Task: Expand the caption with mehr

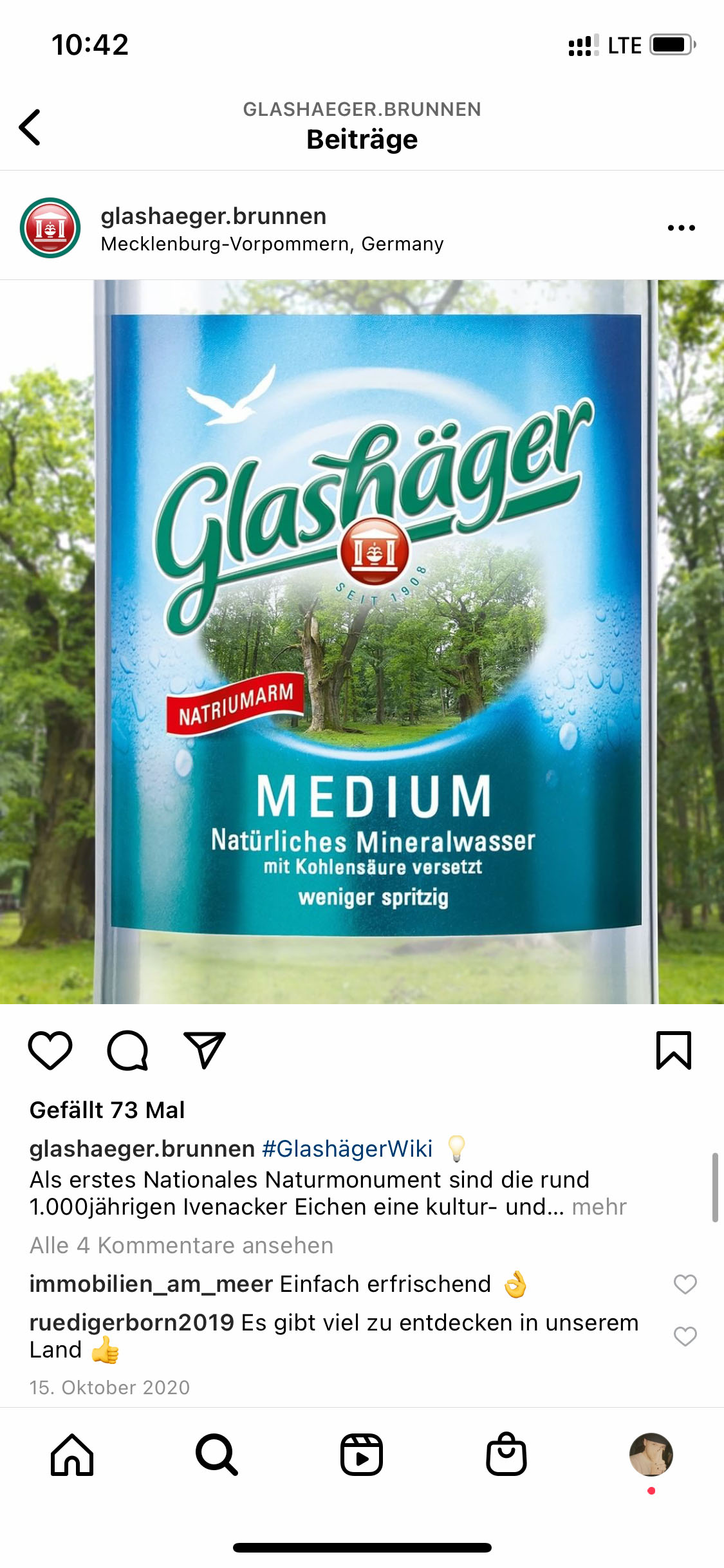Action: [599, 1207]
